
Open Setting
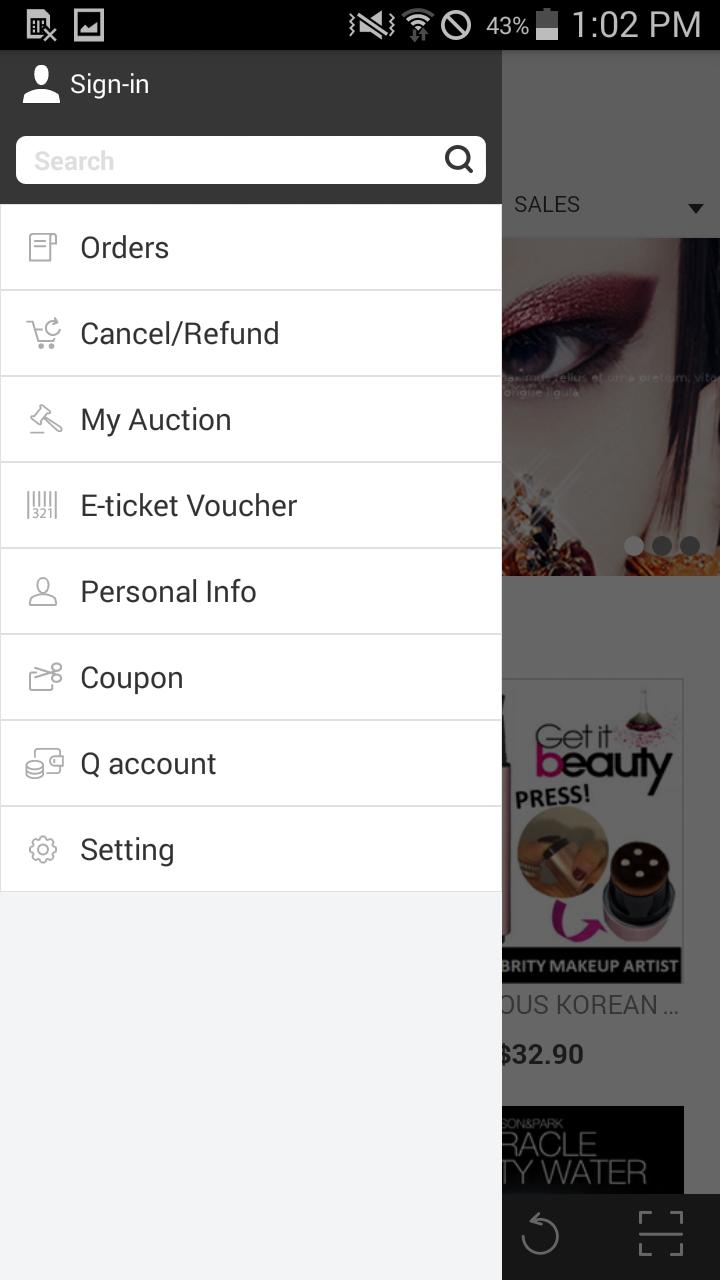point(250,850)
